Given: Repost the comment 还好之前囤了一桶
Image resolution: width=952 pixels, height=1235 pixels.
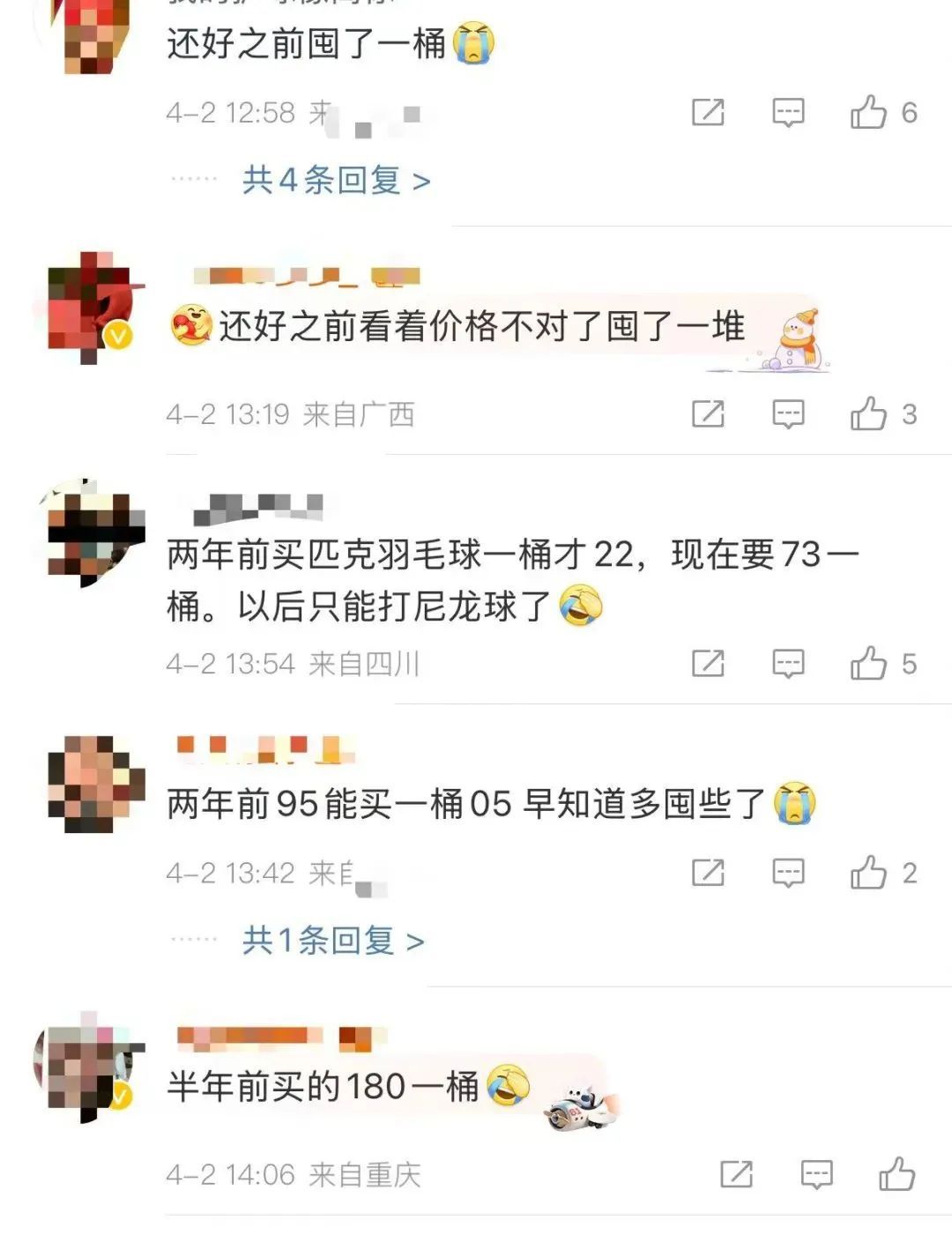Looking at the screenshot, I should [708, 113].
